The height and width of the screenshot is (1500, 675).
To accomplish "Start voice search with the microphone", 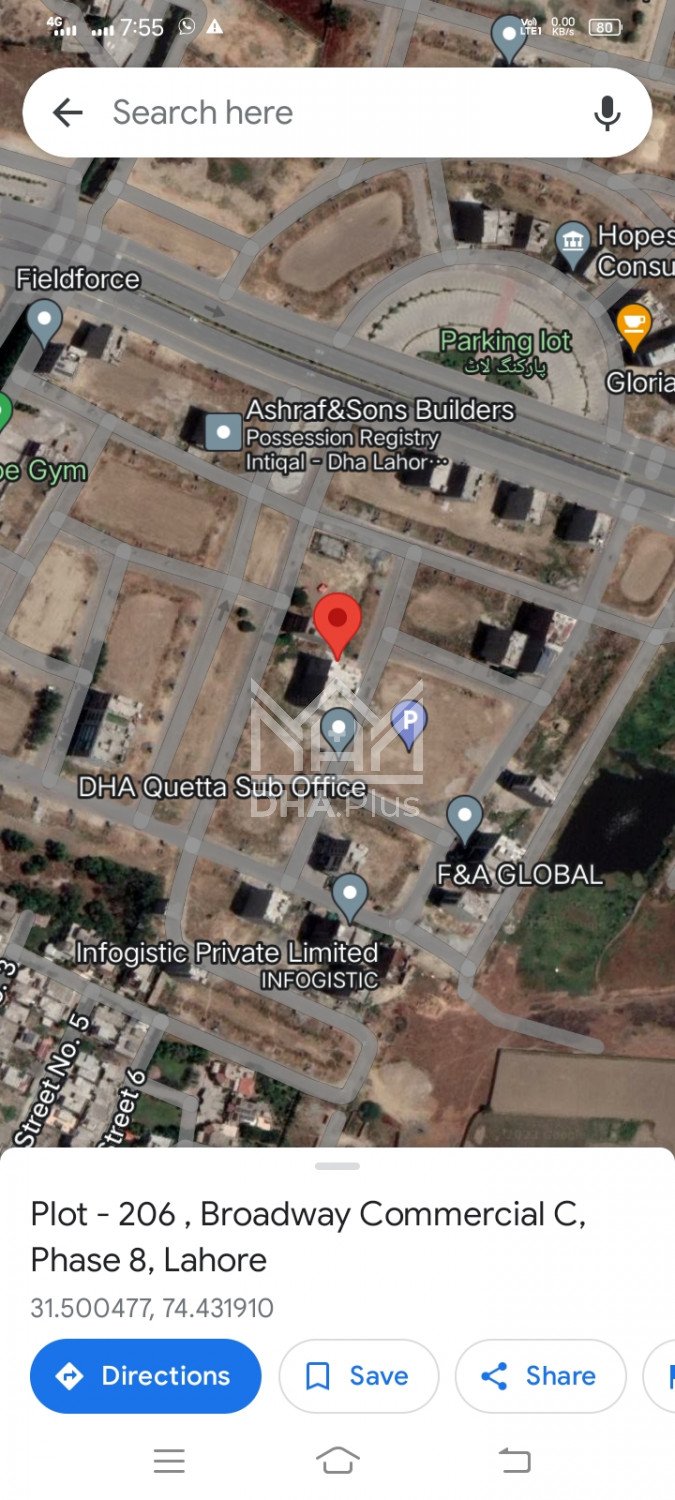I will [x=607, y=113].
